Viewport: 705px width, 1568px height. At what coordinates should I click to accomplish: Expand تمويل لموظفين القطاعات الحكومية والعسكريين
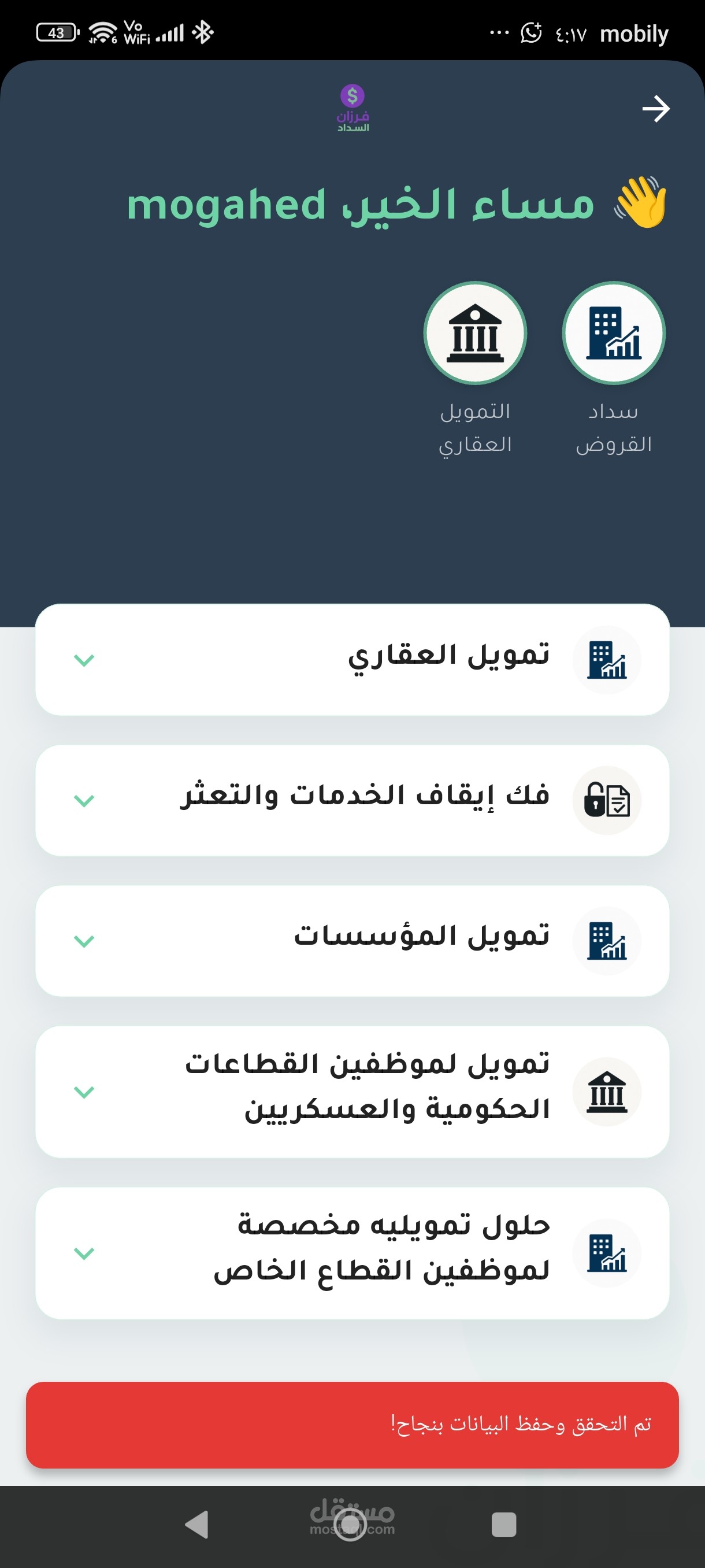pos(352,1092)
